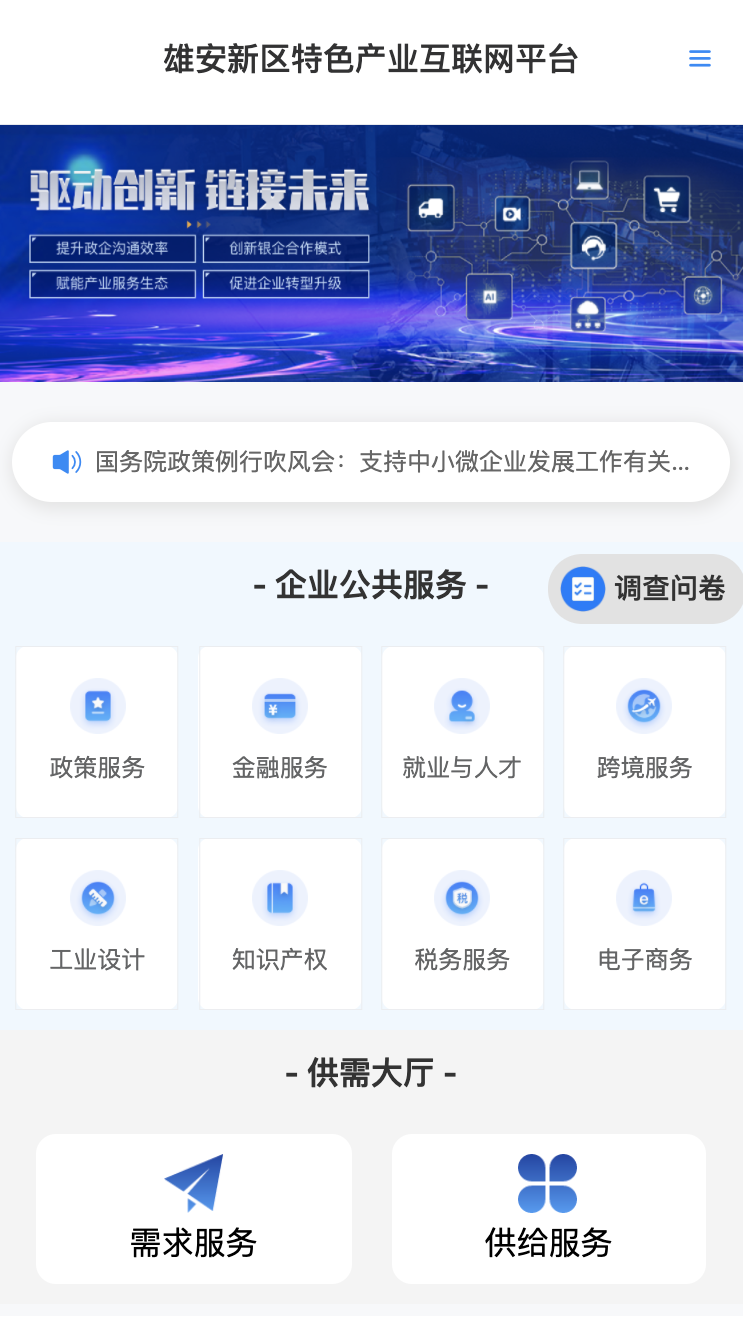The width and height of the screenshot is (745, 1319).
Task: Open the 需求服务 card
Action: [193, 1209]
